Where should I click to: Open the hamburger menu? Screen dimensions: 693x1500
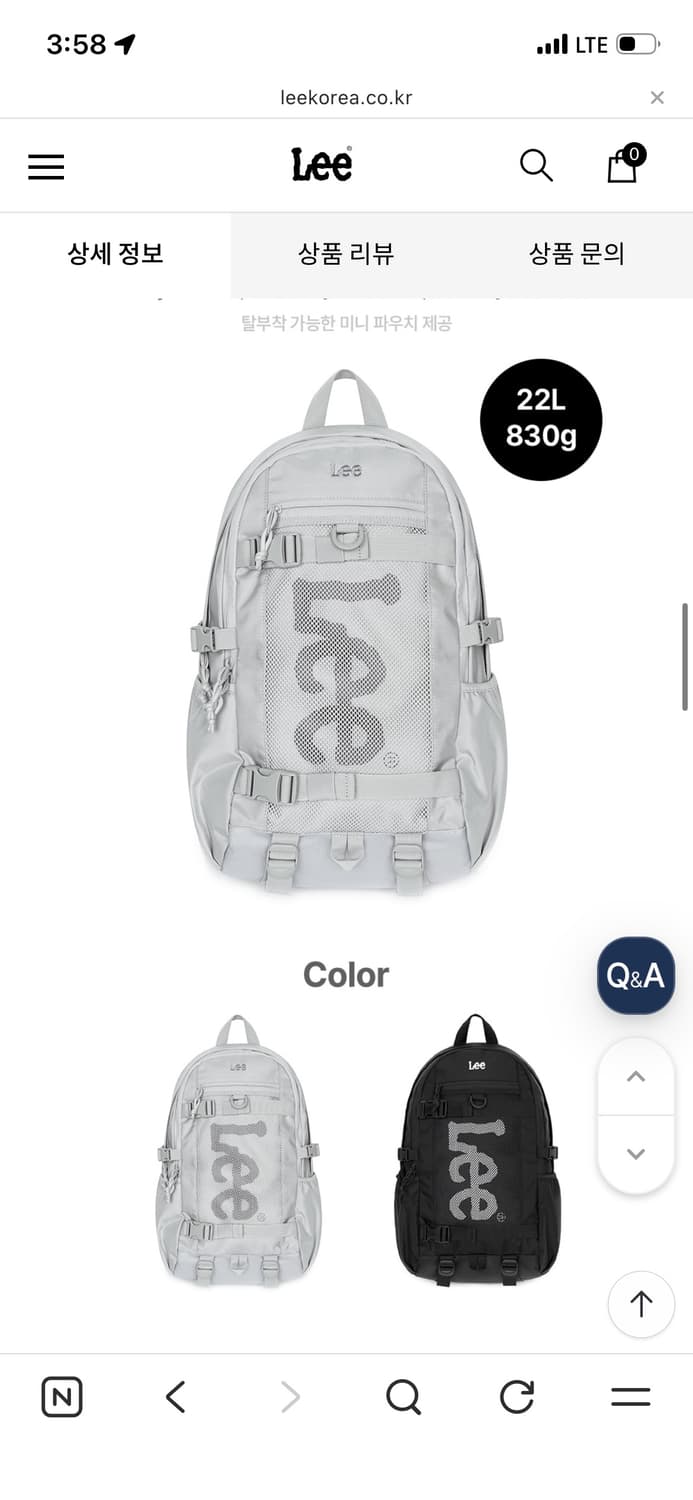tap(46, 166)
